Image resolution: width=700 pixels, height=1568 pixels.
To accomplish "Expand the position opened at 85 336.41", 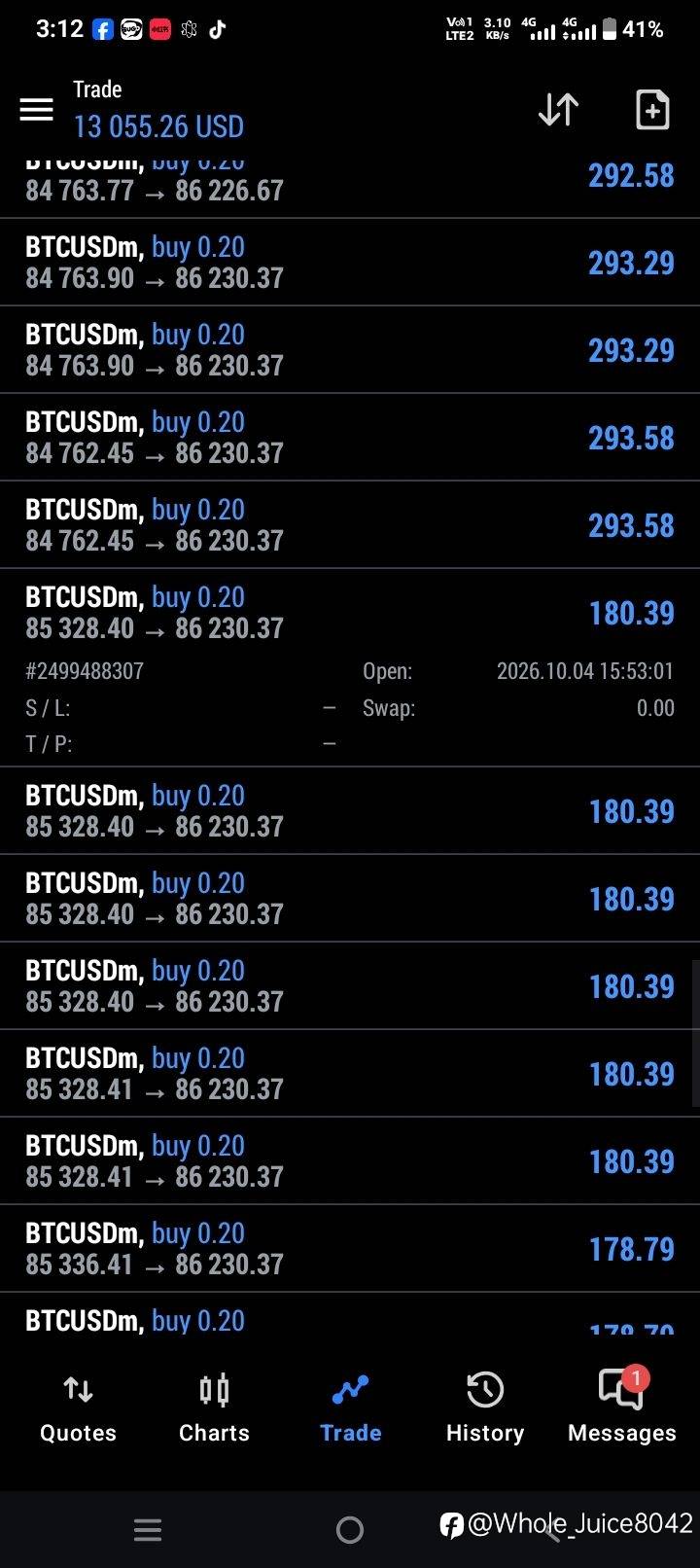I will click(350, 1249).
